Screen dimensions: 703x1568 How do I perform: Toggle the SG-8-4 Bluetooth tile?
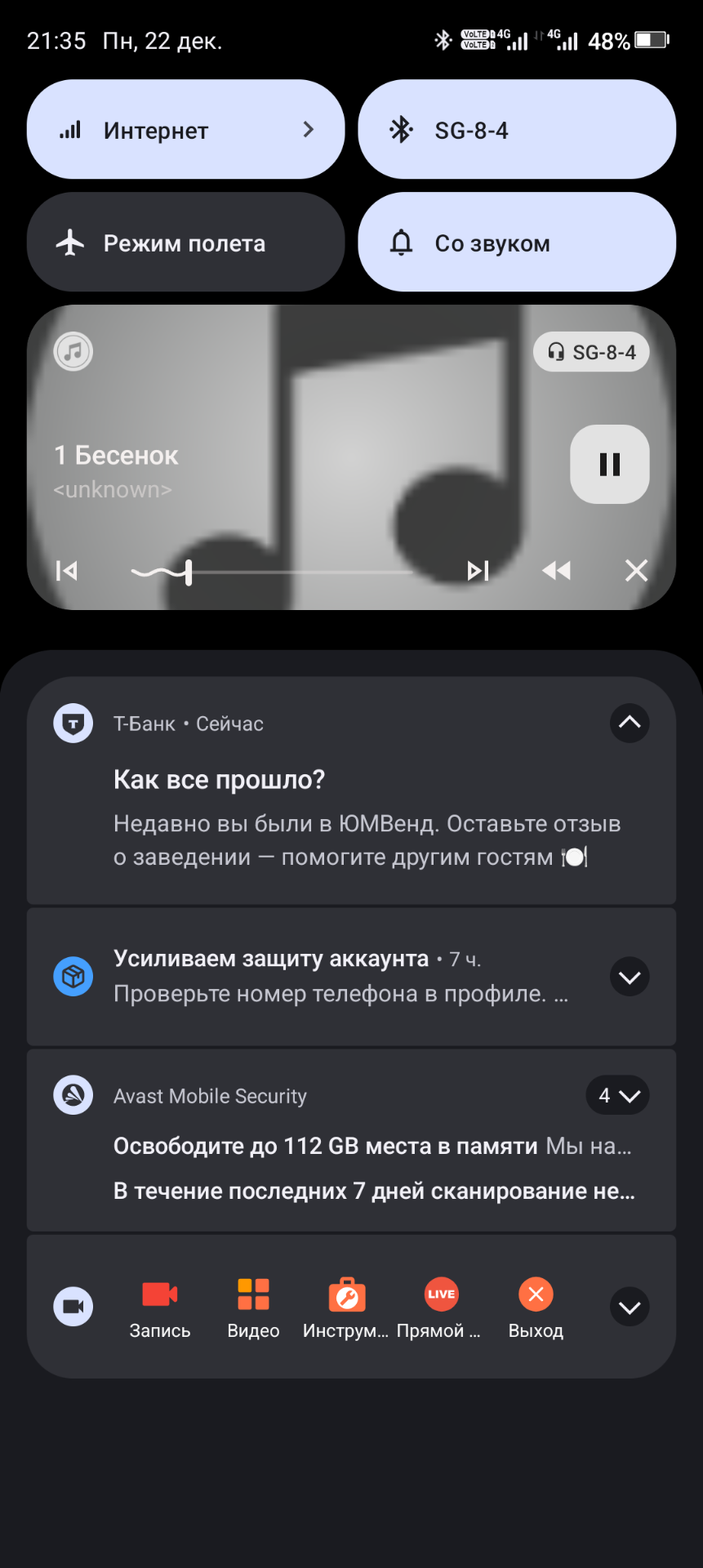point(516,130)
